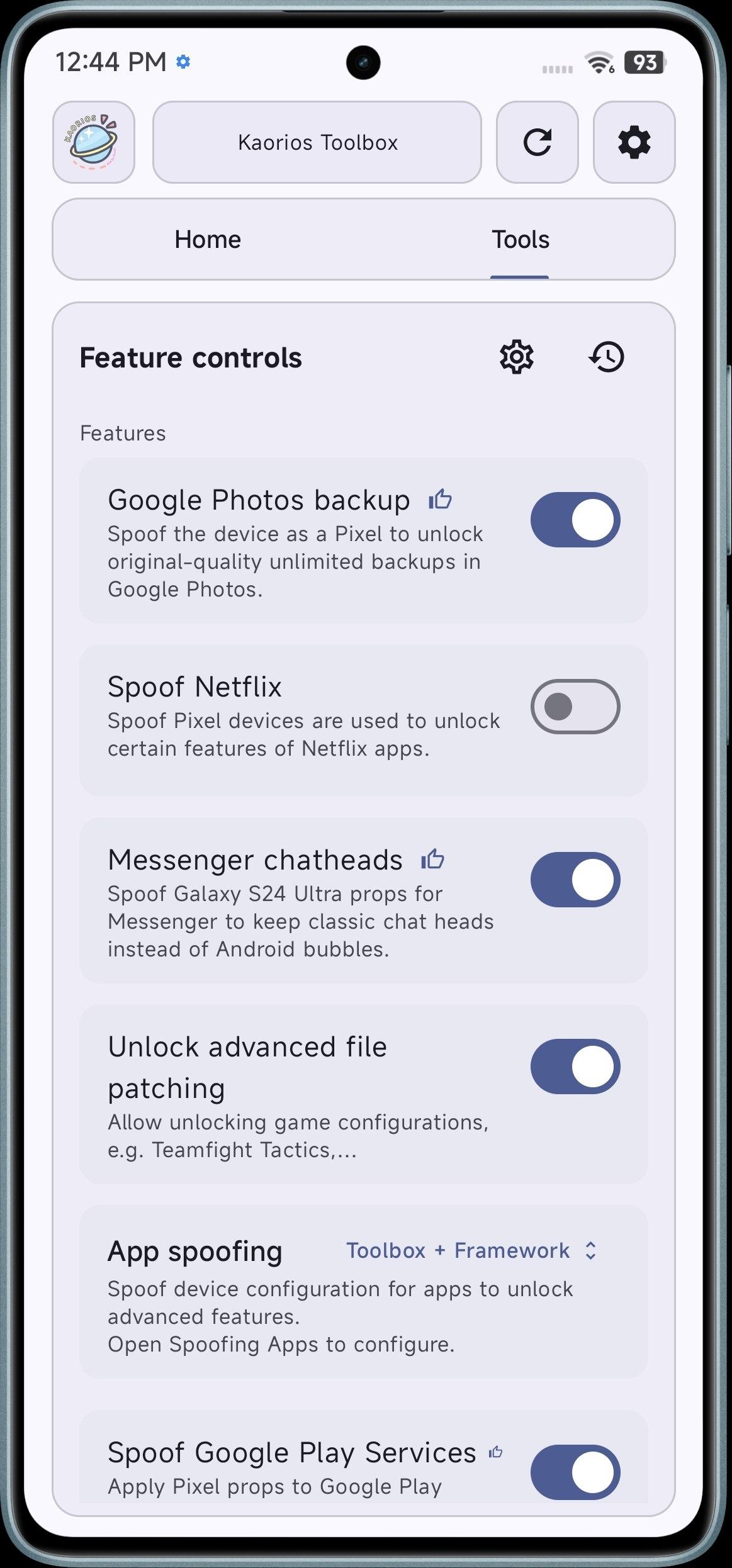Open the Feature controls settings gear
Image resolution: width=732 pixels, height=1568 pixels.
point(516,357)
